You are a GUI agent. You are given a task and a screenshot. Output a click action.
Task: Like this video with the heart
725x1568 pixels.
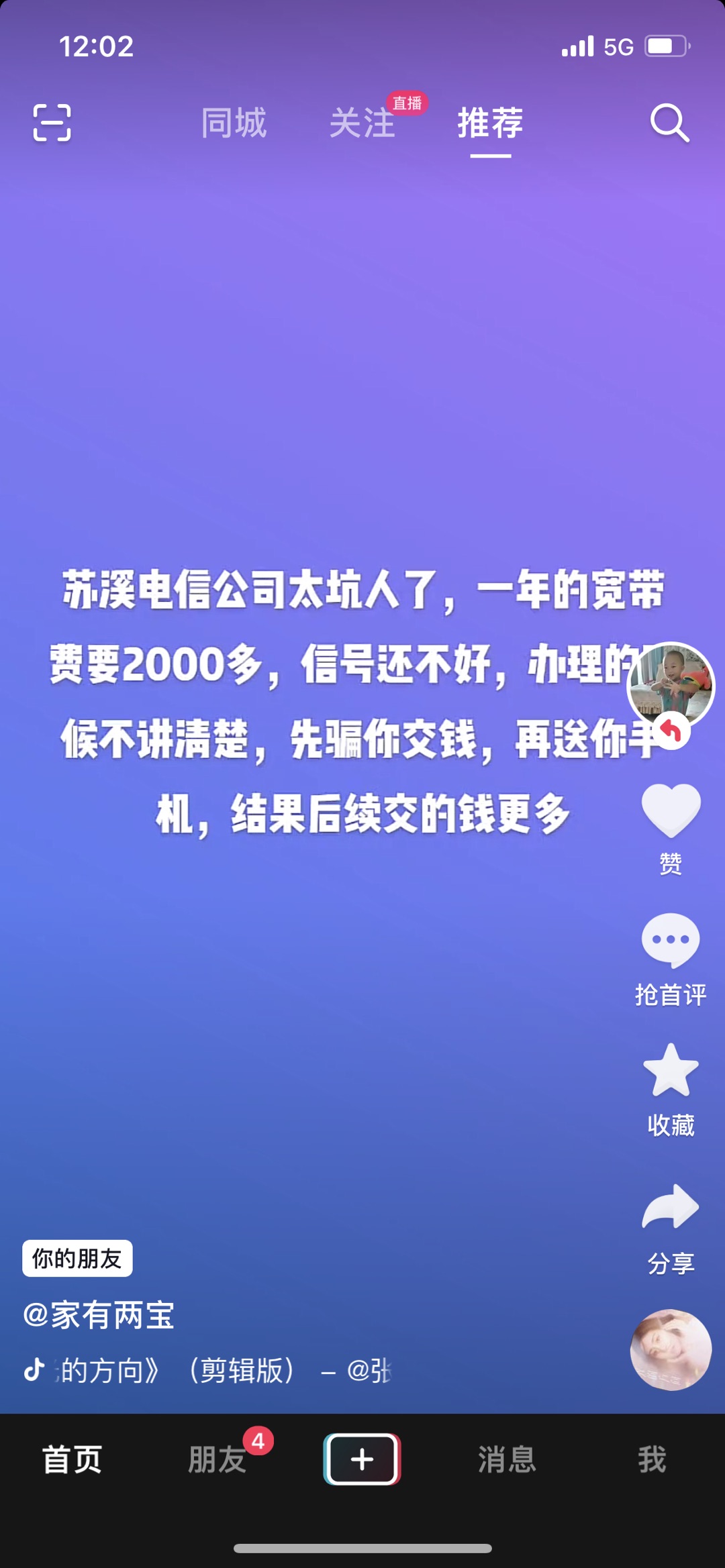671,811
